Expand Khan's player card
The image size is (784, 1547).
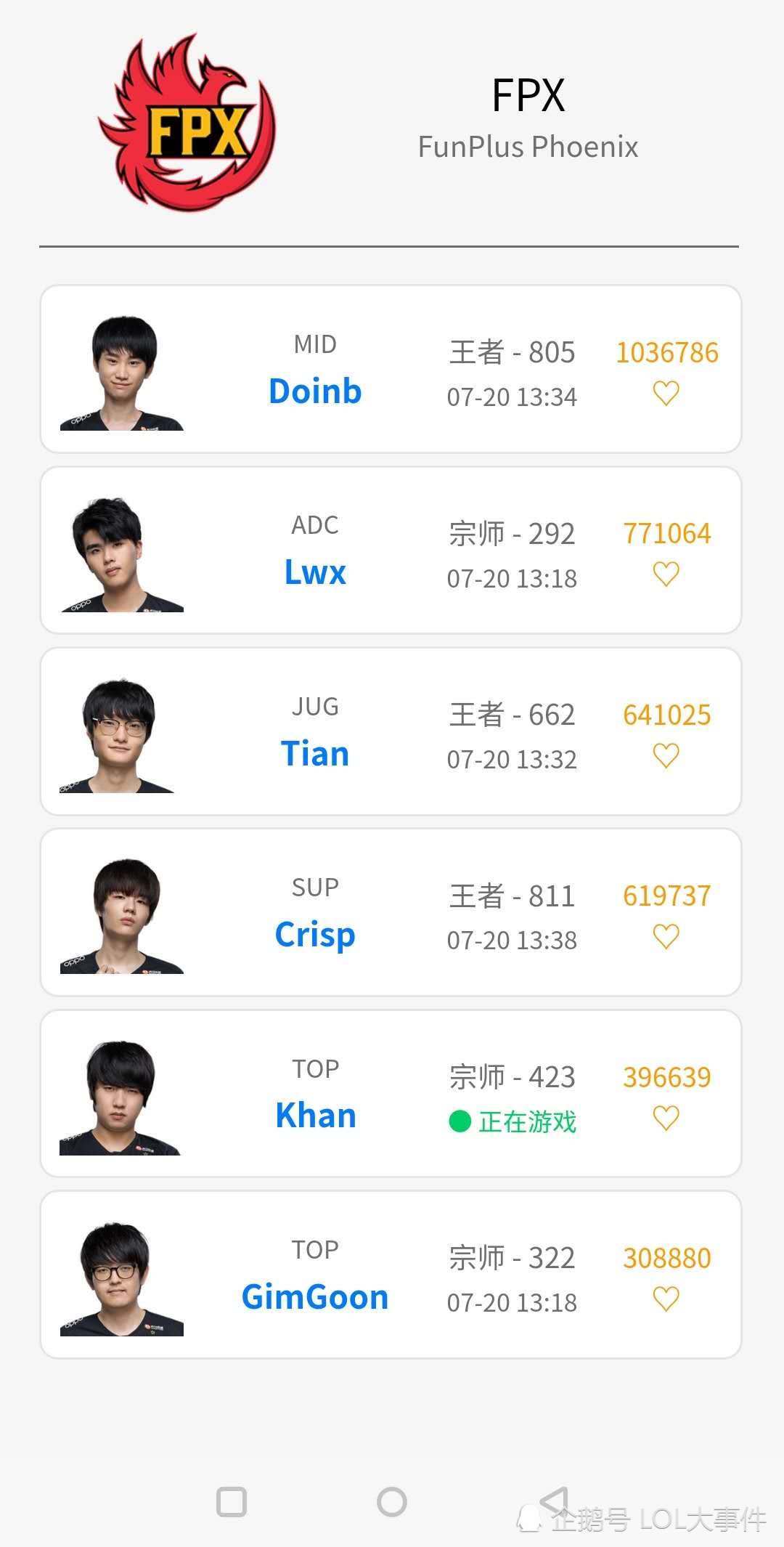(x=392, y=1093)
